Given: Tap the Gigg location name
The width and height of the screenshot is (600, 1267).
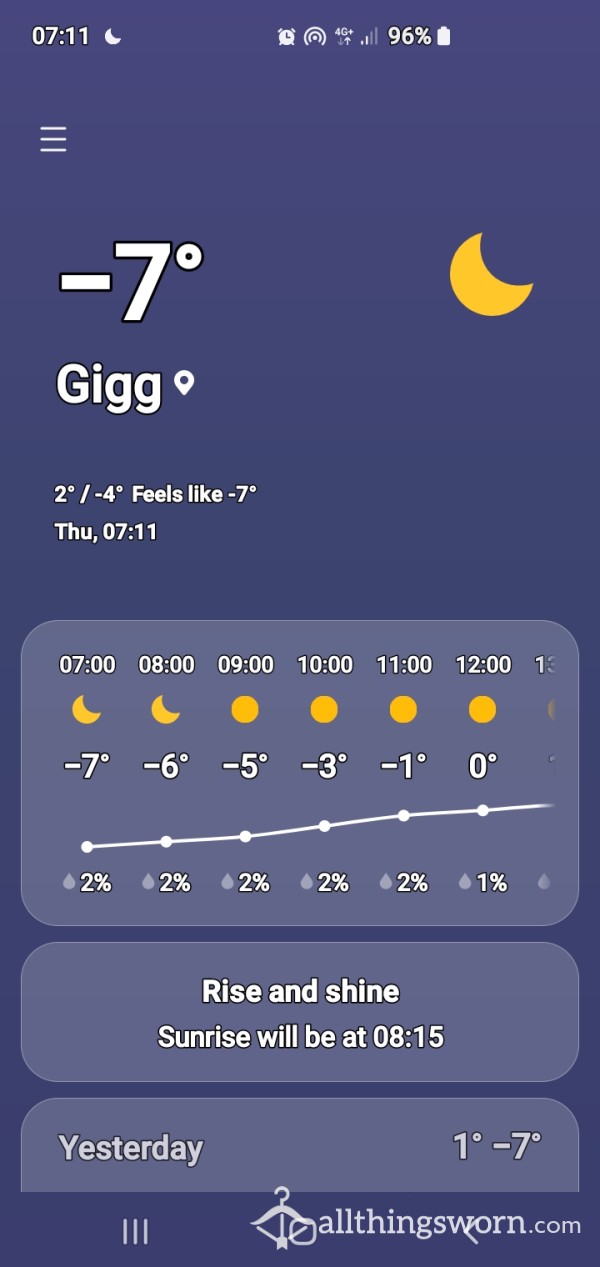Looking at the screenshot, I should click(109, 384).
